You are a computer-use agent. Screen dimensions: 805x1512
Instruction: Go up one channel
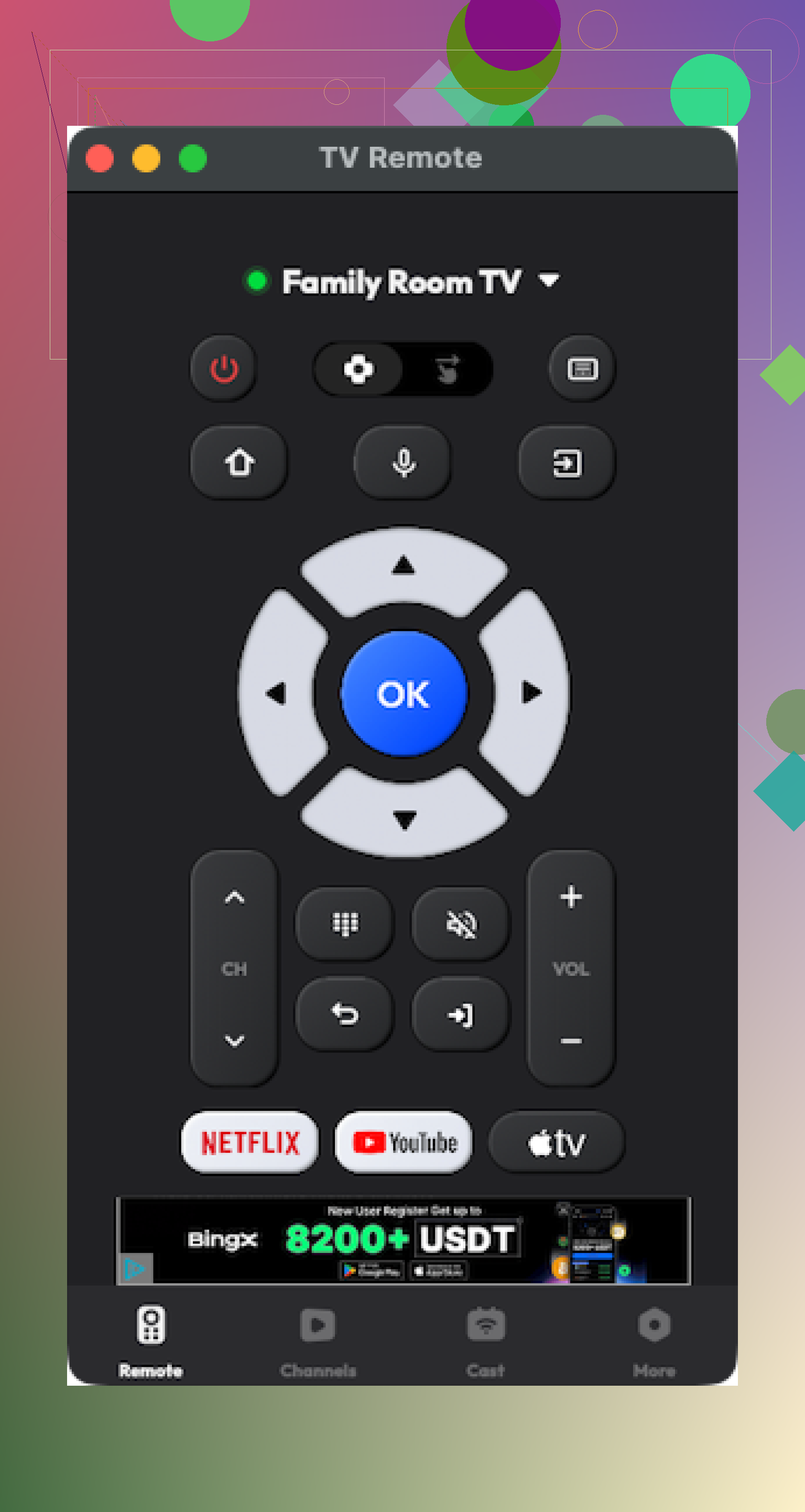coord(234,898)
